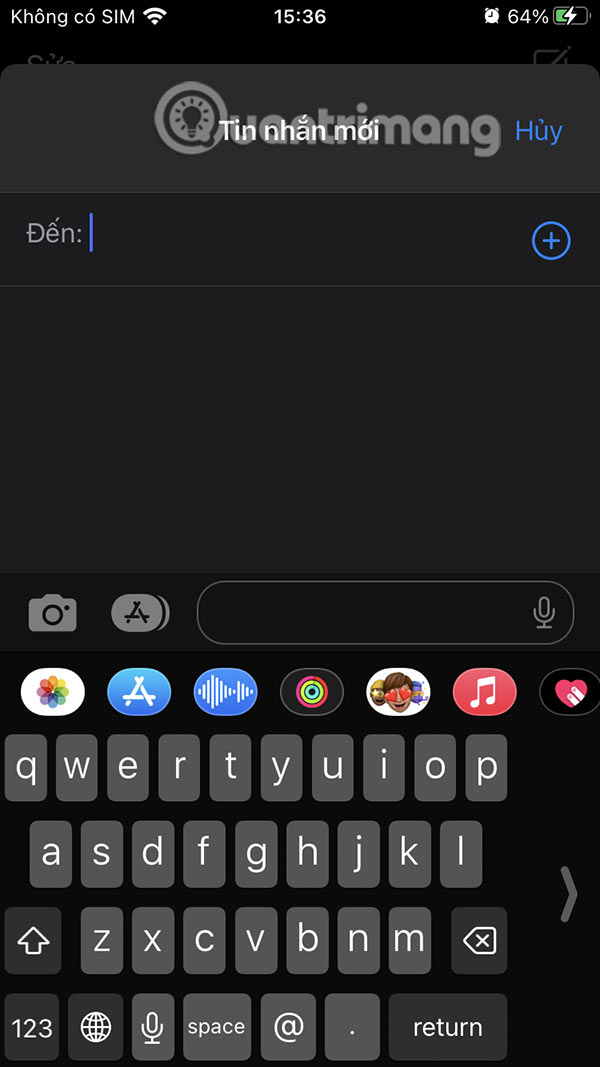Start keyboard dictation with the microphone key
Image resolution: width=600 pixels, height=1067 pixels.
(152, 1027)
